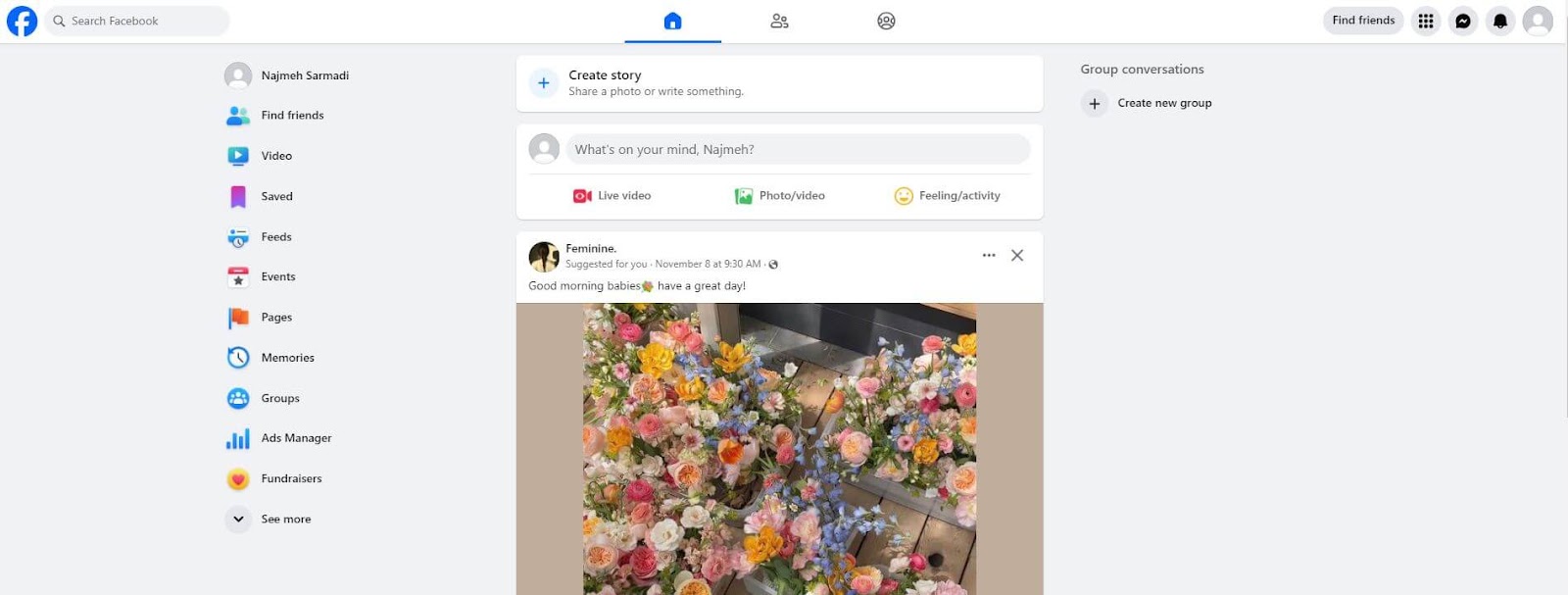Expand See more in the sidebar
Viewport: 1568px width, 595px height.
coord(284,520)
